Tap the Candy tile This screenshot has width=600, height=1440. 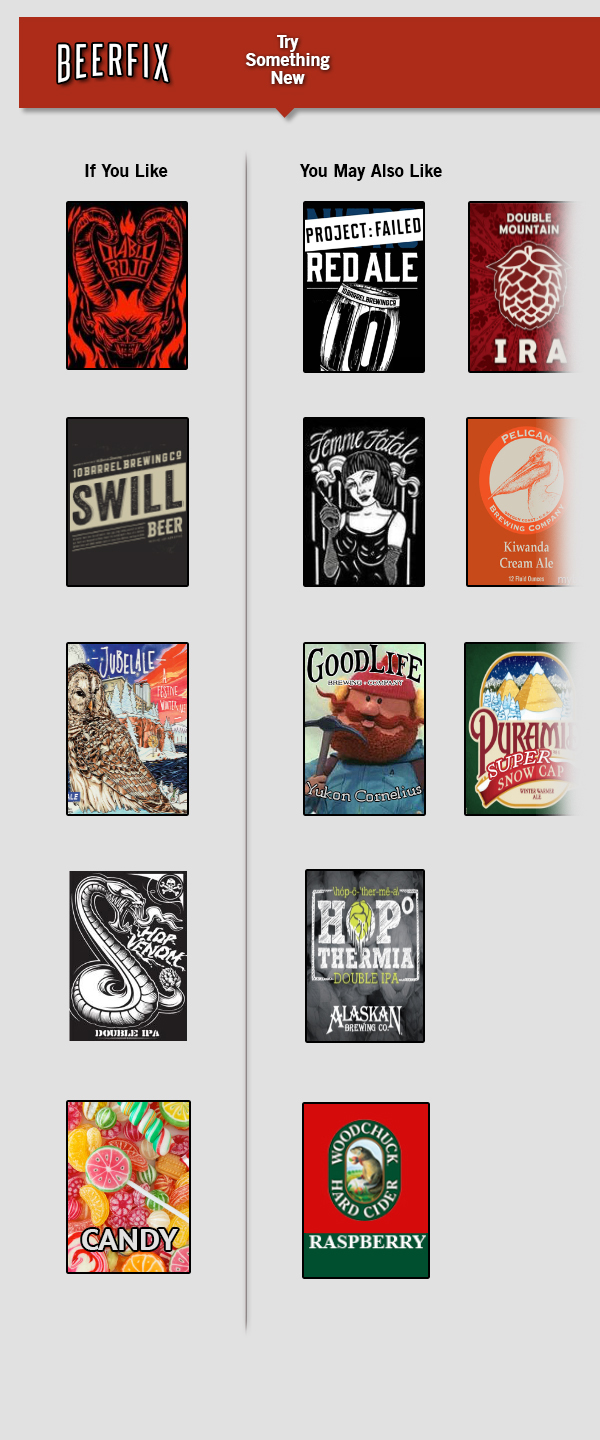[128, 1187]
